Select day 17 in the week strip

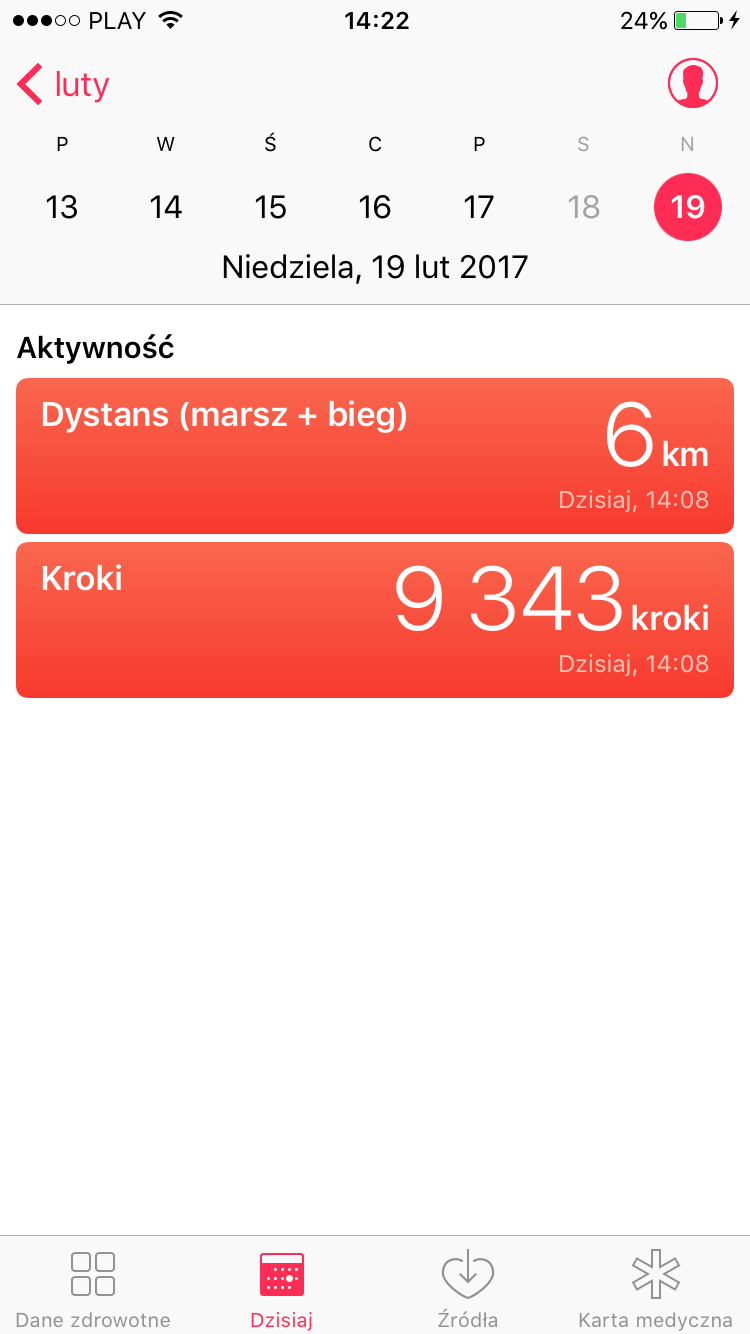click(x=479, y=207)
